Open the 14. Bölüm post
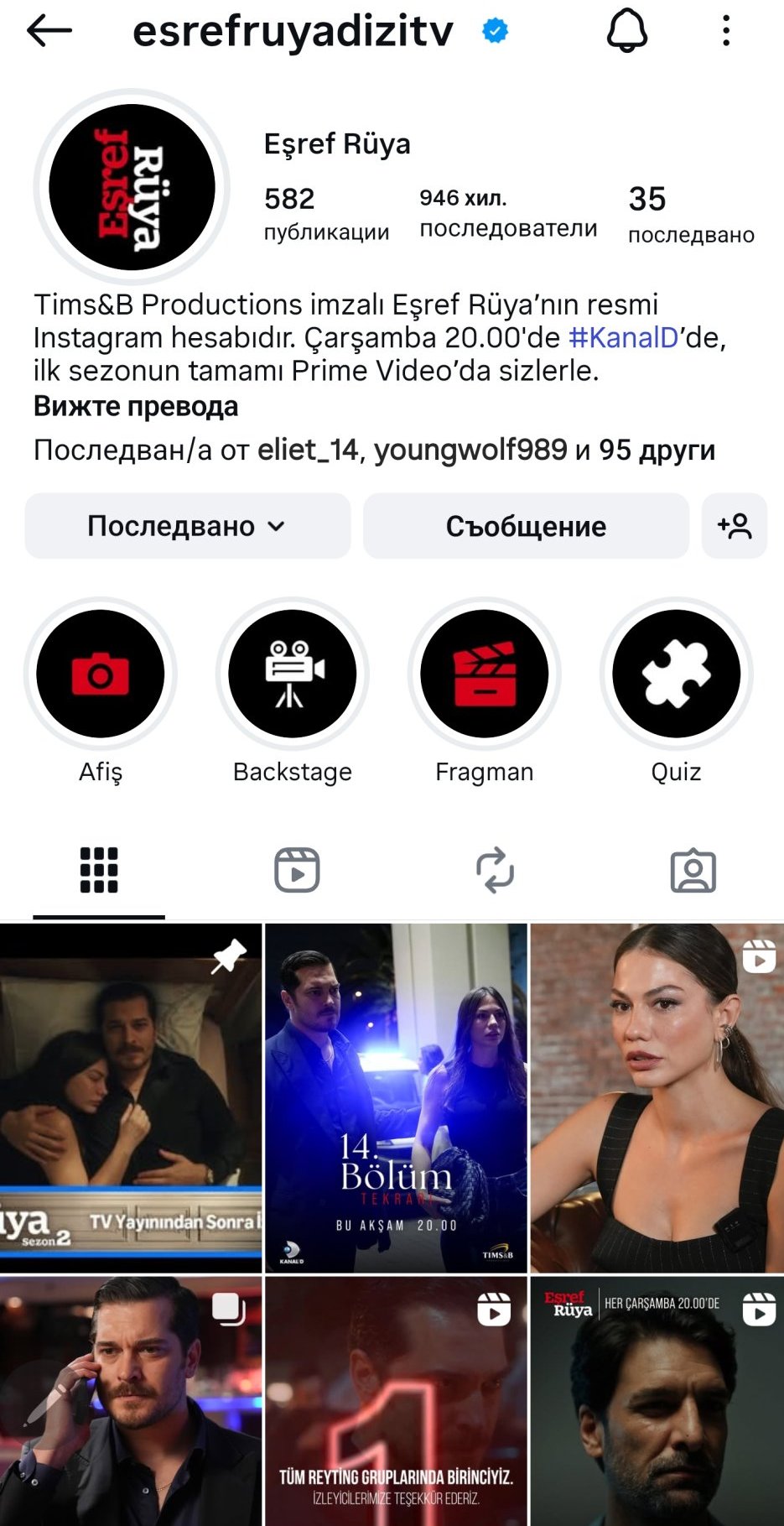 pyautogui.click(x=396, y=1097)
